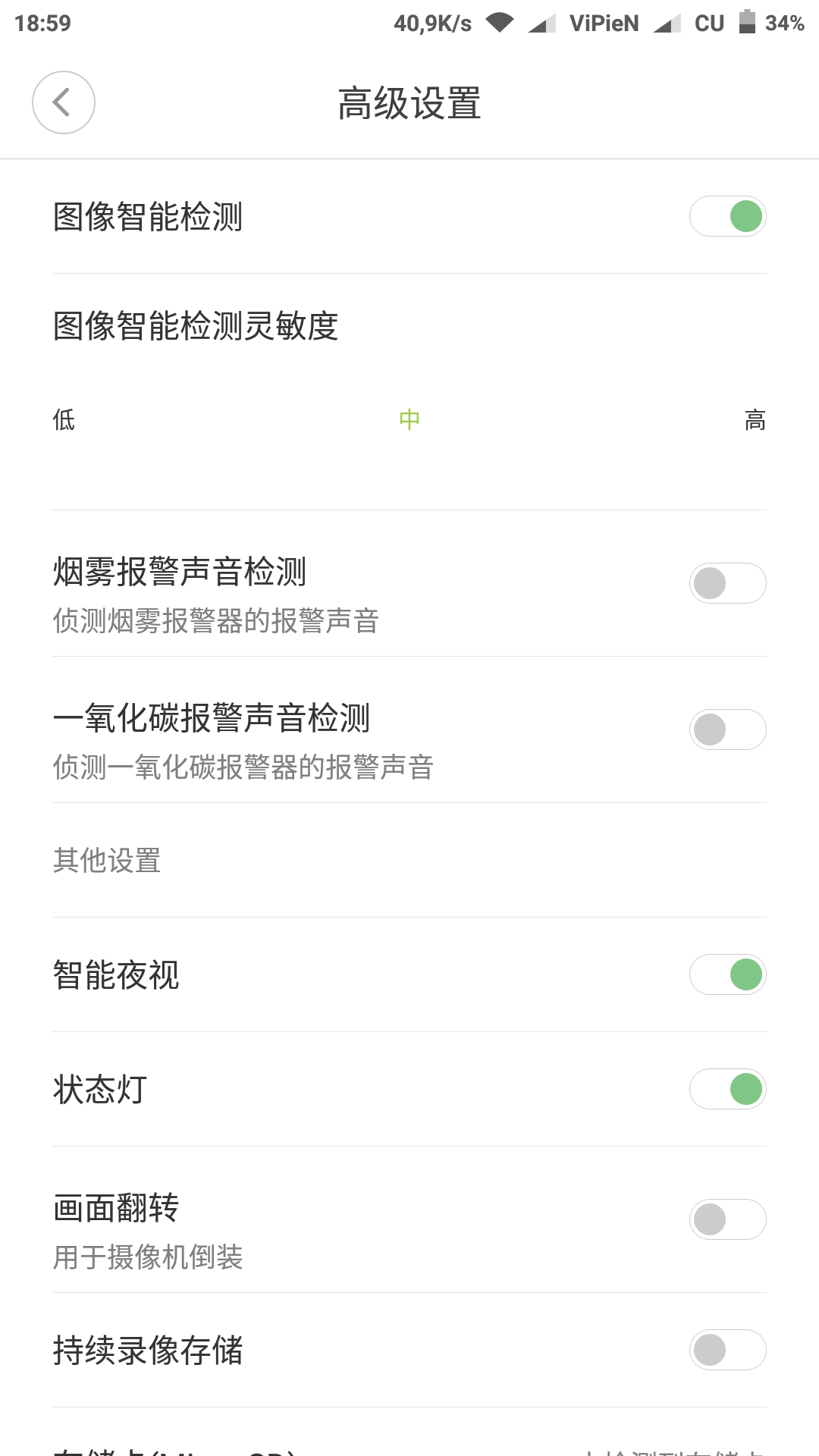The width and height of the screenshot is (819, 1456).
Task: Go back from 高级设置
Action: coord(64,102)
